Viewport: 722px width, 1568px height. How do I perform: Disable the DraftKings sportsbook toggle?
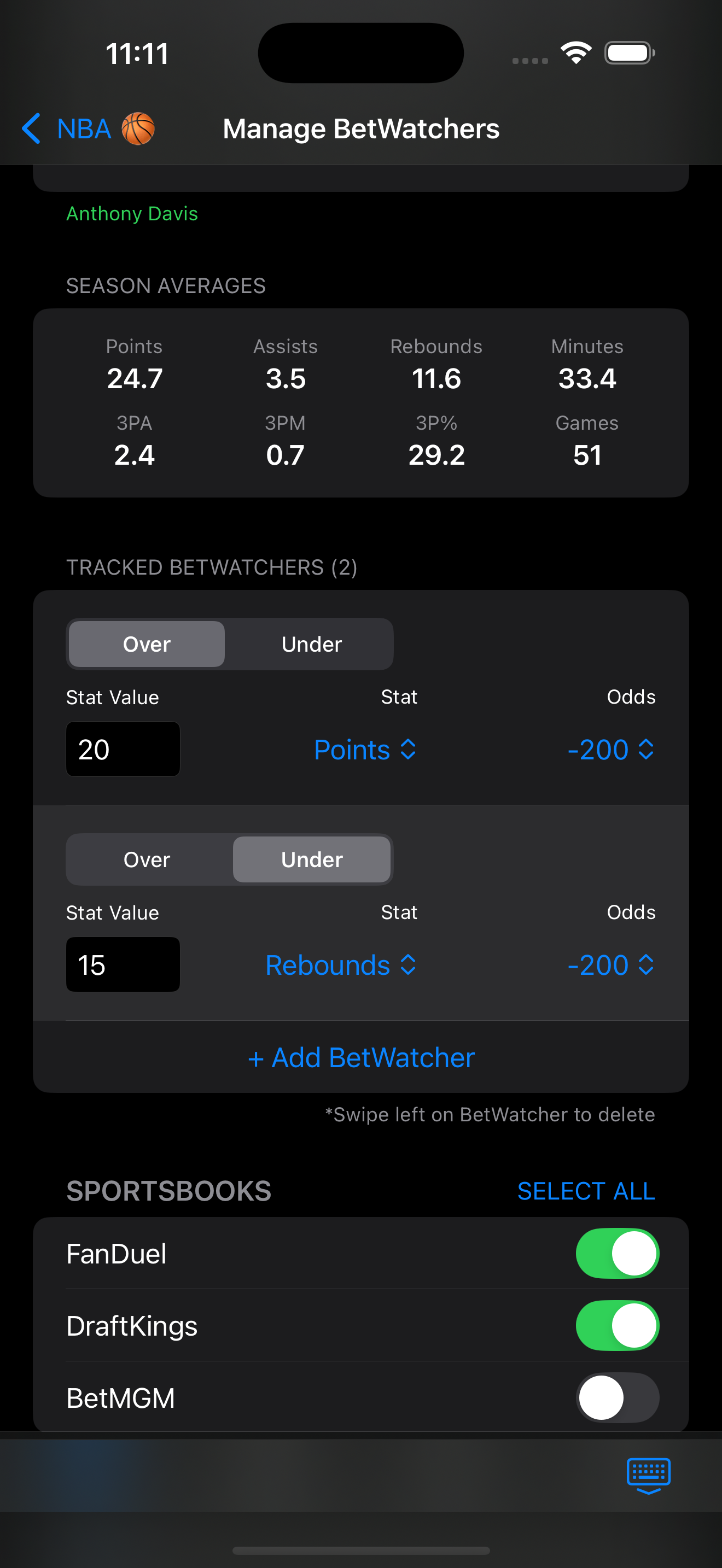(x=616, y=1325)
